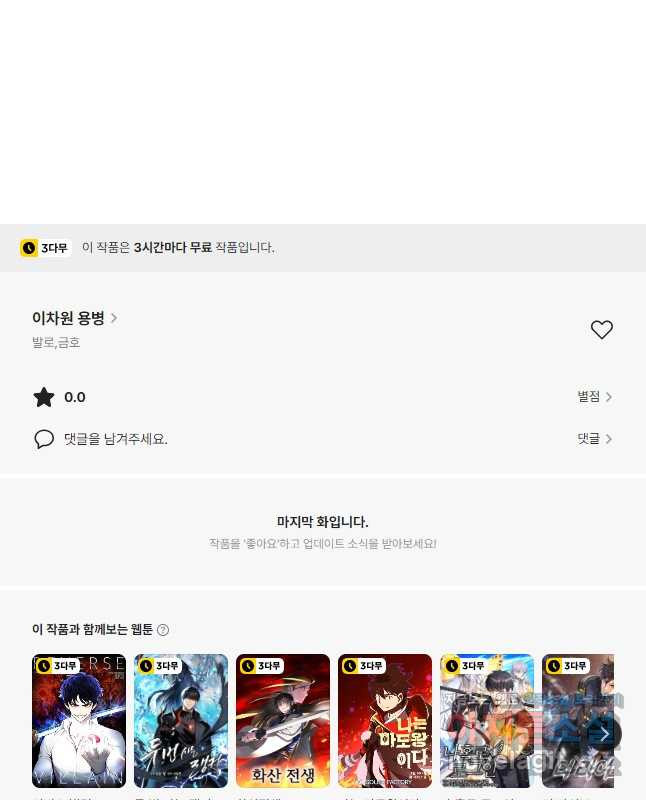Open the second recommended webtoon with the blue cover
646x800 pixels.
point(181,721)
